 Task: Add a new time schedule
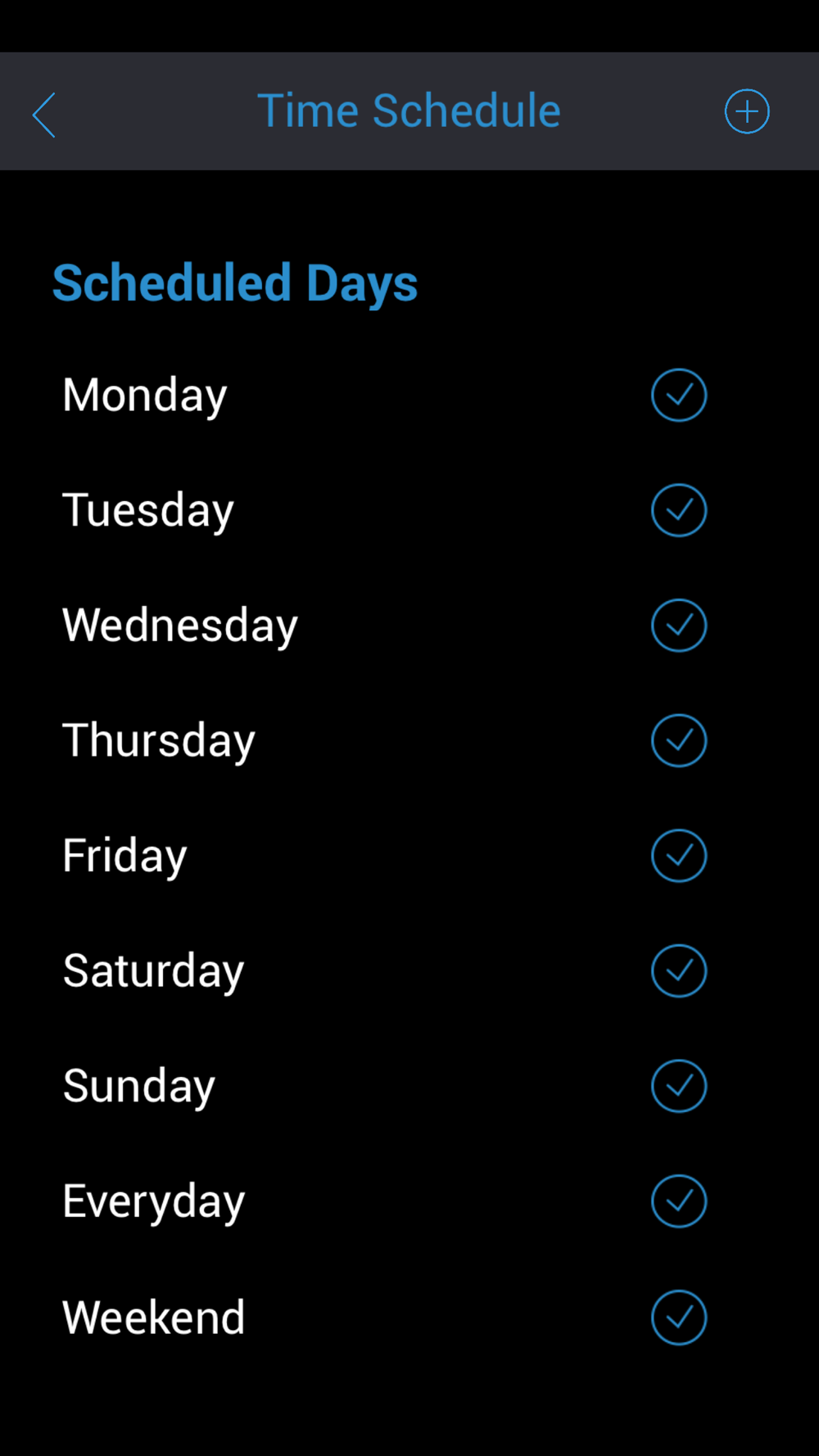[747, 111]
